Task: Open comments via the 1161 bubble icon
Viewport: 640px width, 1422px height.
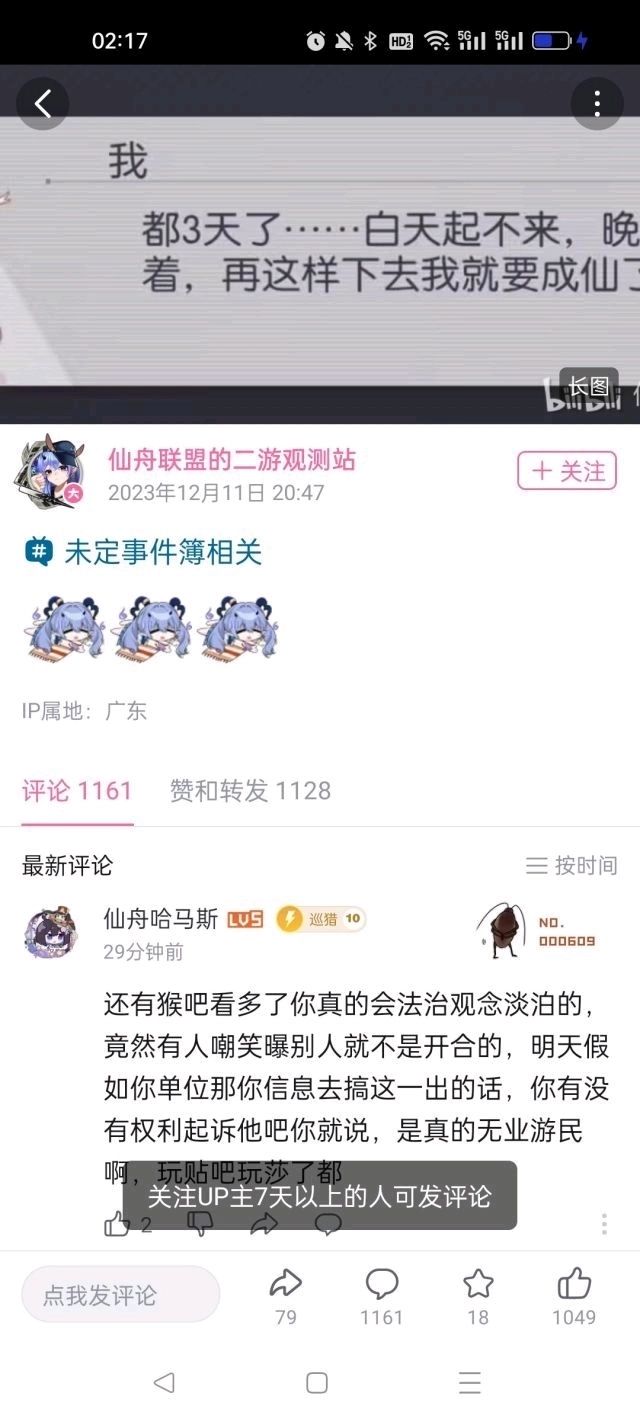Action: tap(382, 1296)
